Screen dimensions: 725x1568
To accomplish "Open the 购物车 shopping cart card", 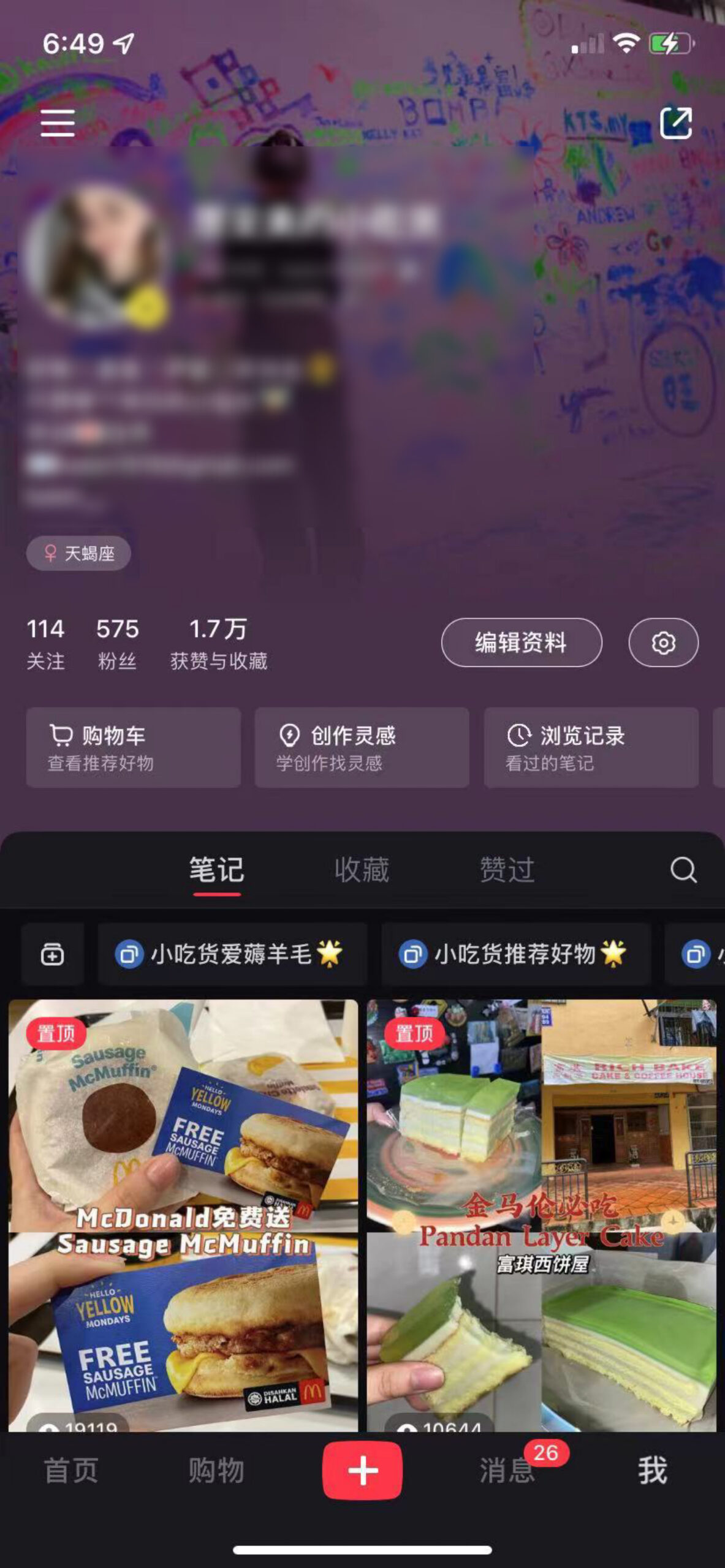I will pos(133,747).
